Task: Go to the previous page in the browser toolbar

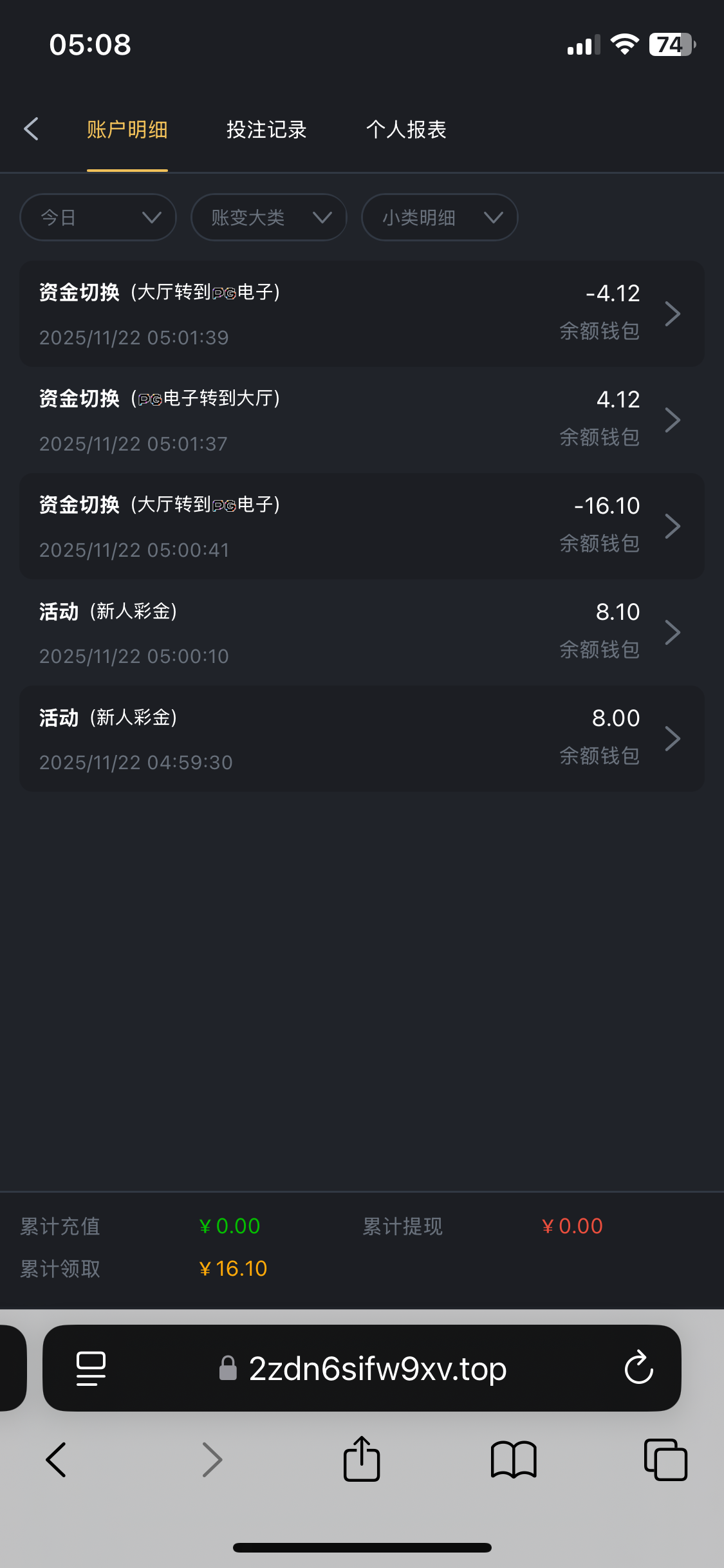Action: pos(57,1459)
